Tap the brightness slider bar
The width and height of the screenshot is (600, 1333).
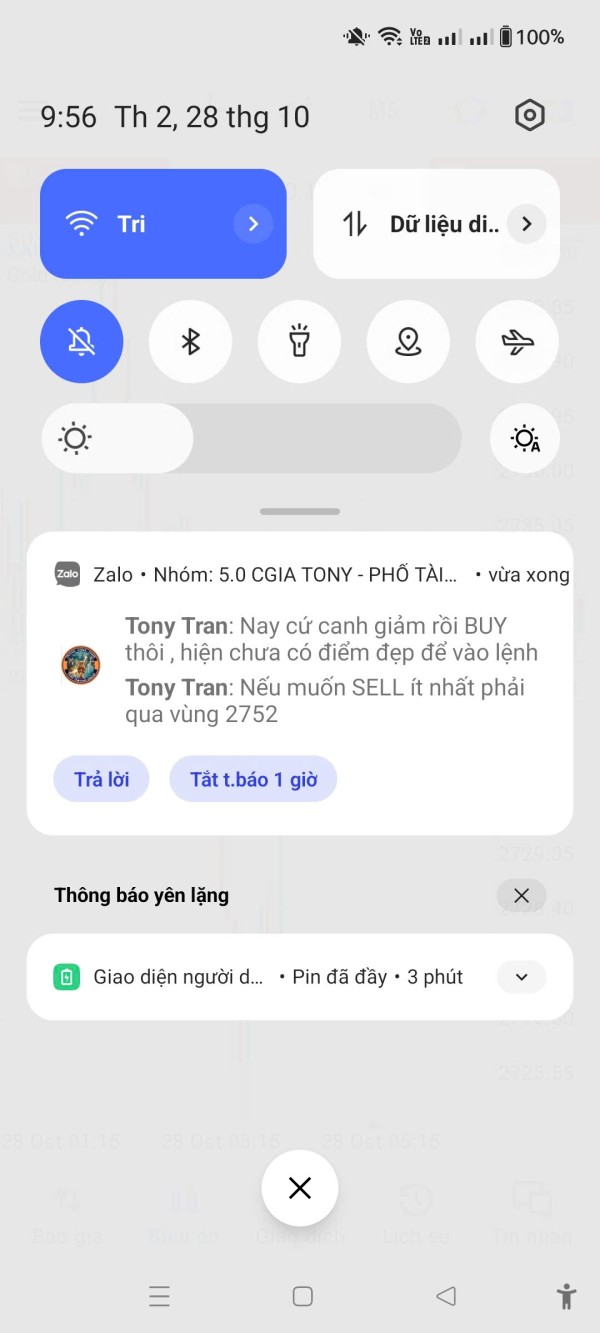251,438
